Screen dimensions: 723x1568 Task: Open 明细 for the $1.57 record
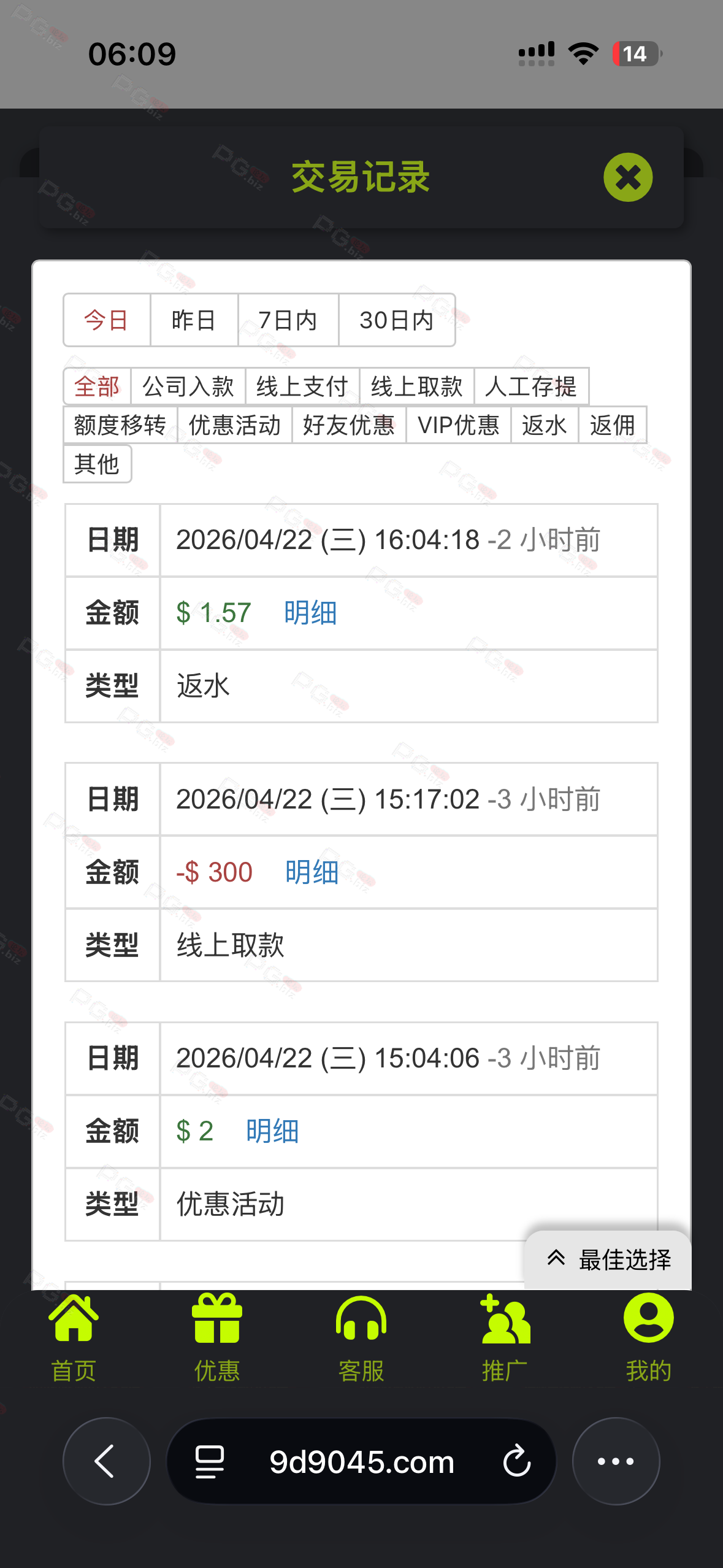click(310, 613)
